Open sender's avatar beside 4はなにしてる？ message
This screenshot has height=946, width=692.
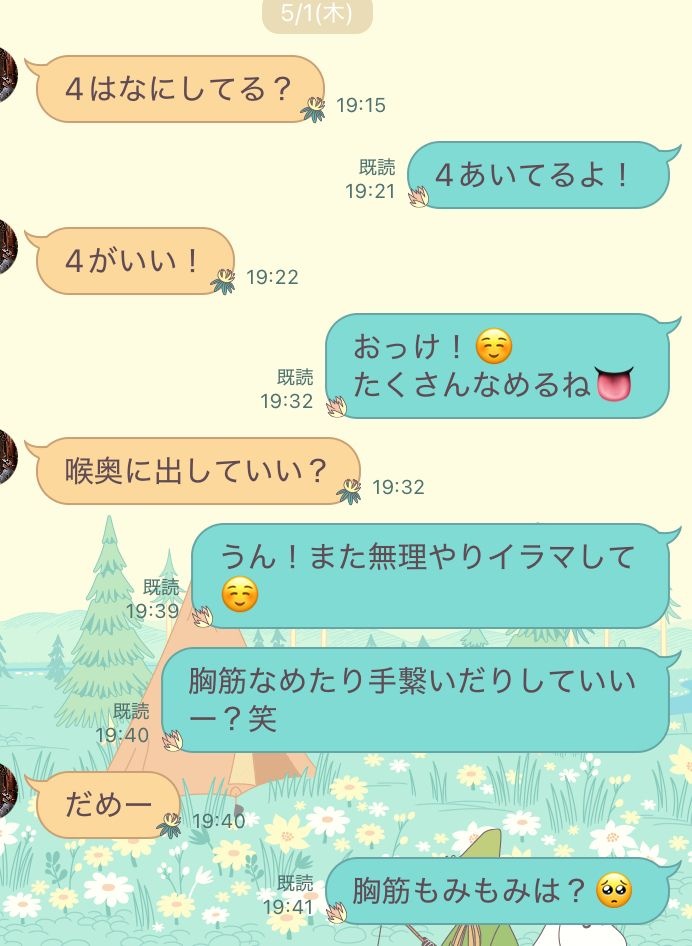pos(6,74)
